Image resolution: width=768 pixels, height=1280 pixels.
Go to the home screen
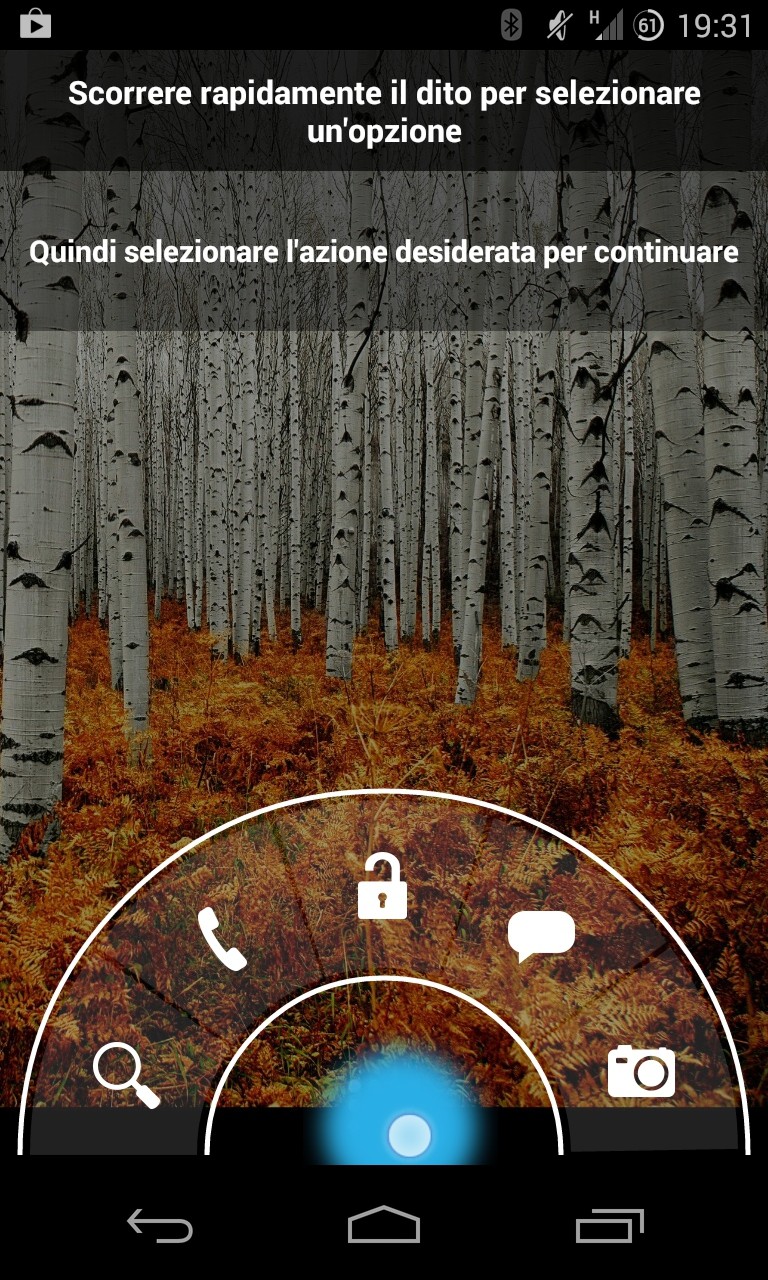pos(384,1224)
